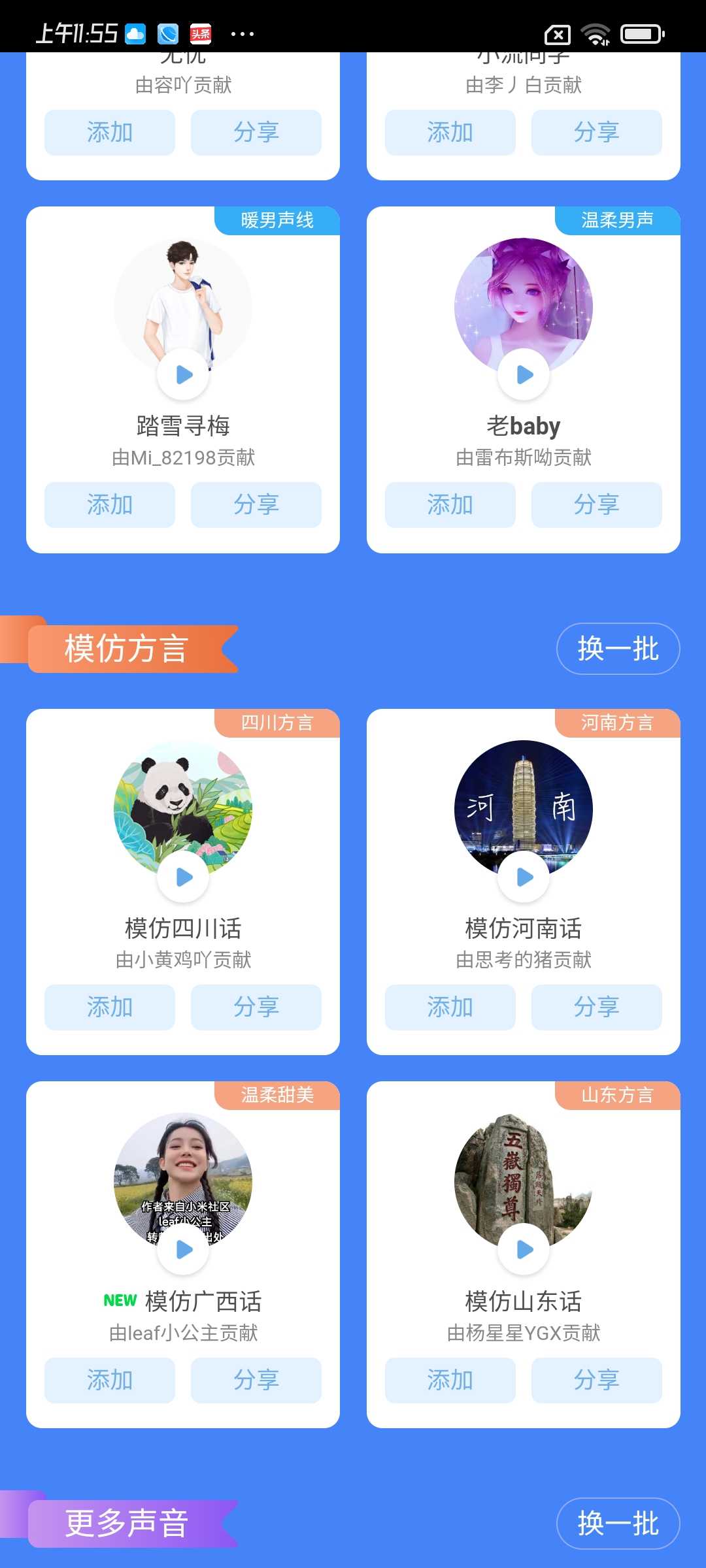
Task: Add the 踏雪寻梅 voice
Action: 110,505
